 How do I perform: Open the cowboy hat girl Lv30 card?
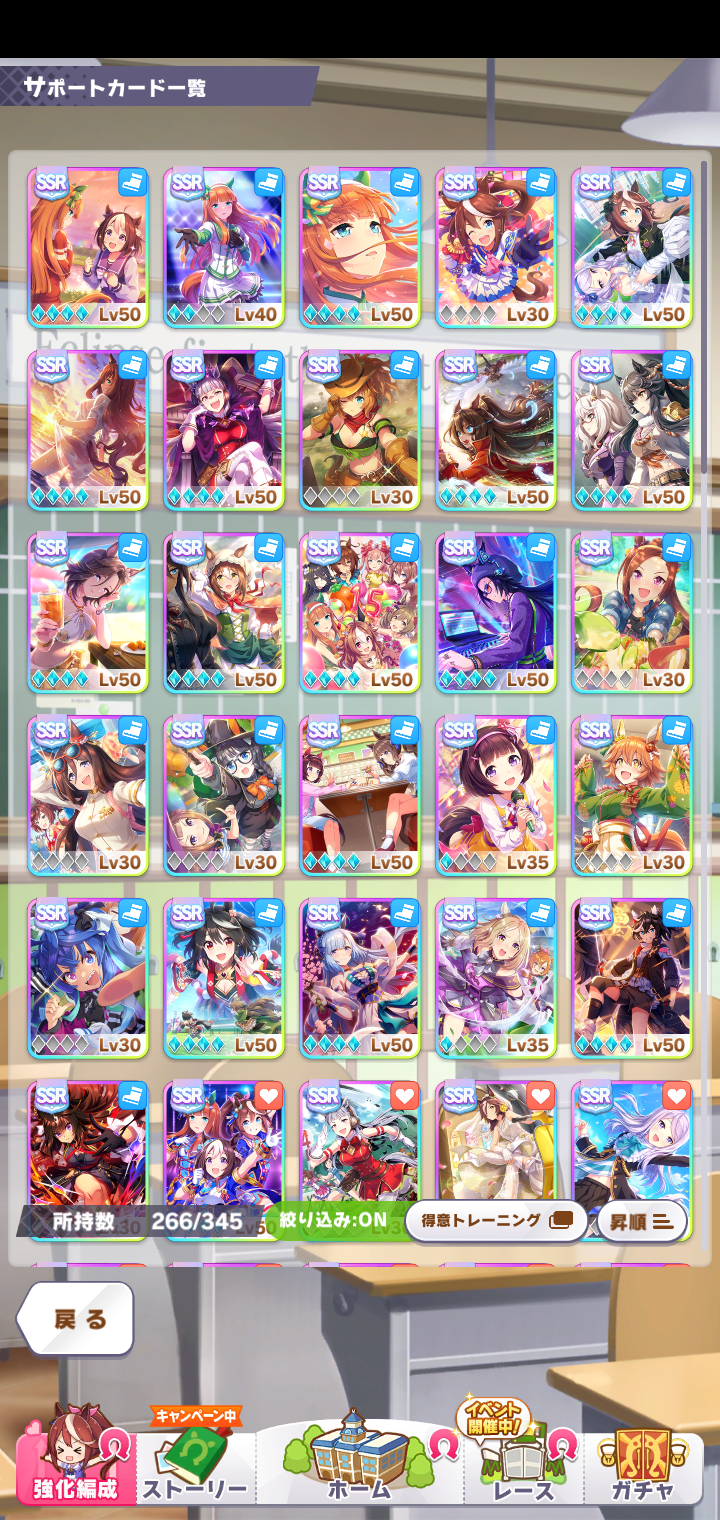coord(360,430)
